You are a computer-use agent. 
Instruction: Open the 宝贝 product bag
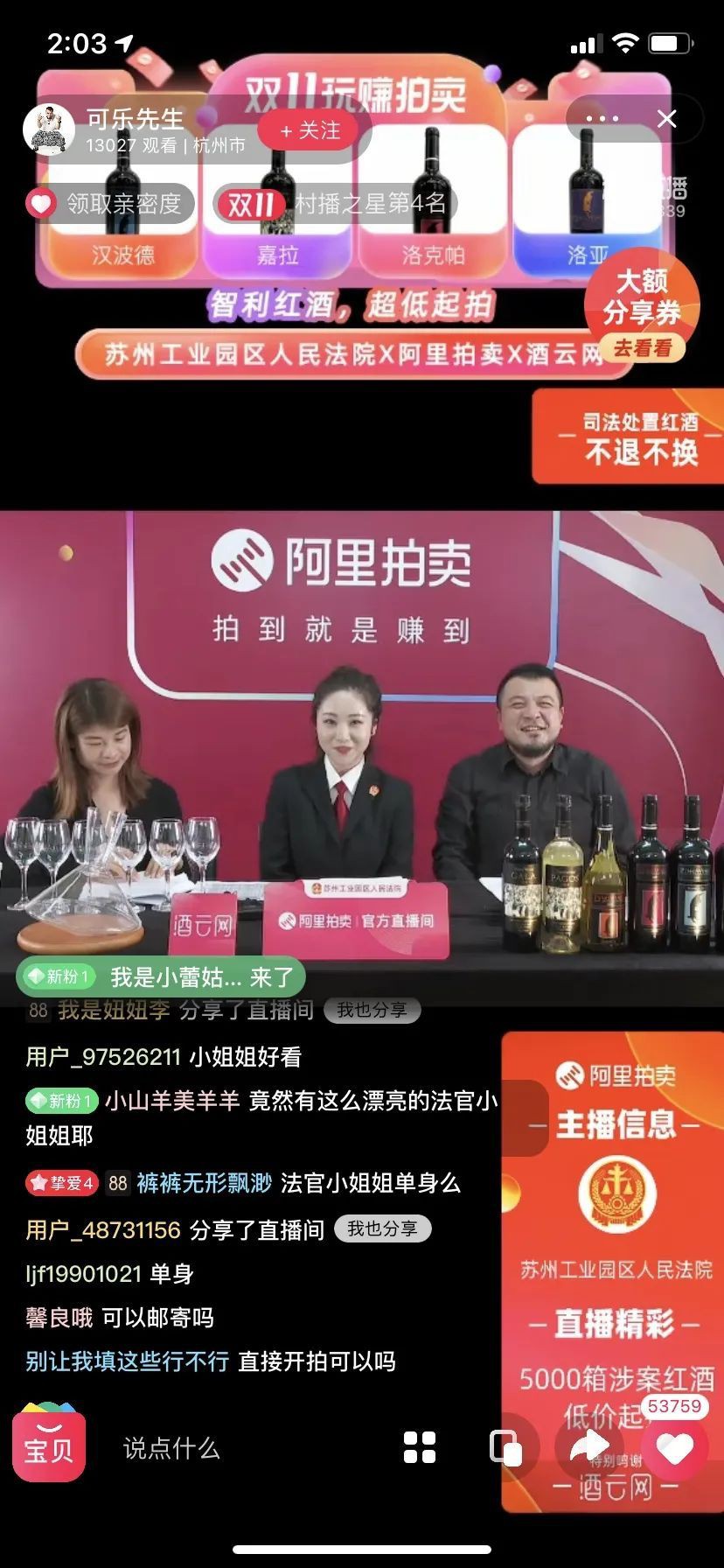pyautogui.click(x=49, y=1447)
